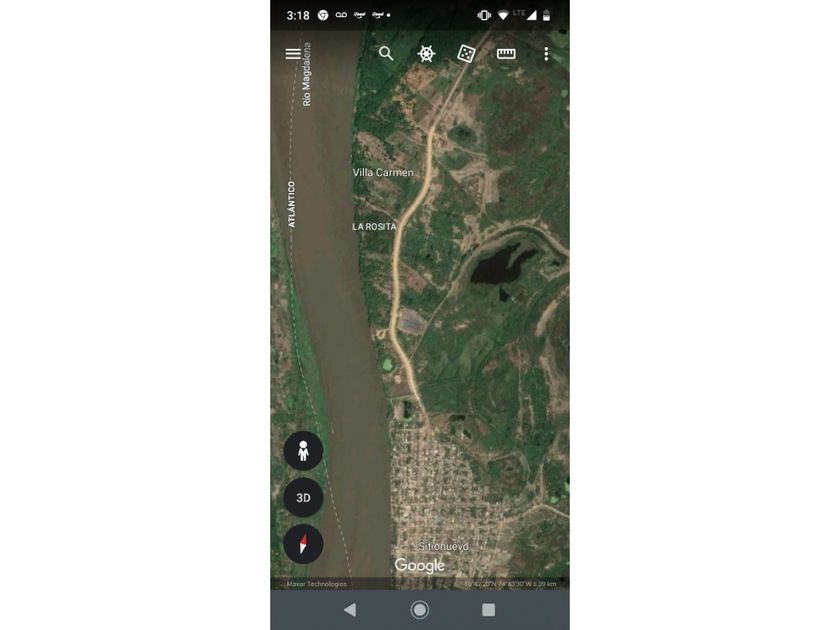Toggle the 3D view button
Image resolution: width=840 pixels, height=630 pixels.
coord(303,498)
